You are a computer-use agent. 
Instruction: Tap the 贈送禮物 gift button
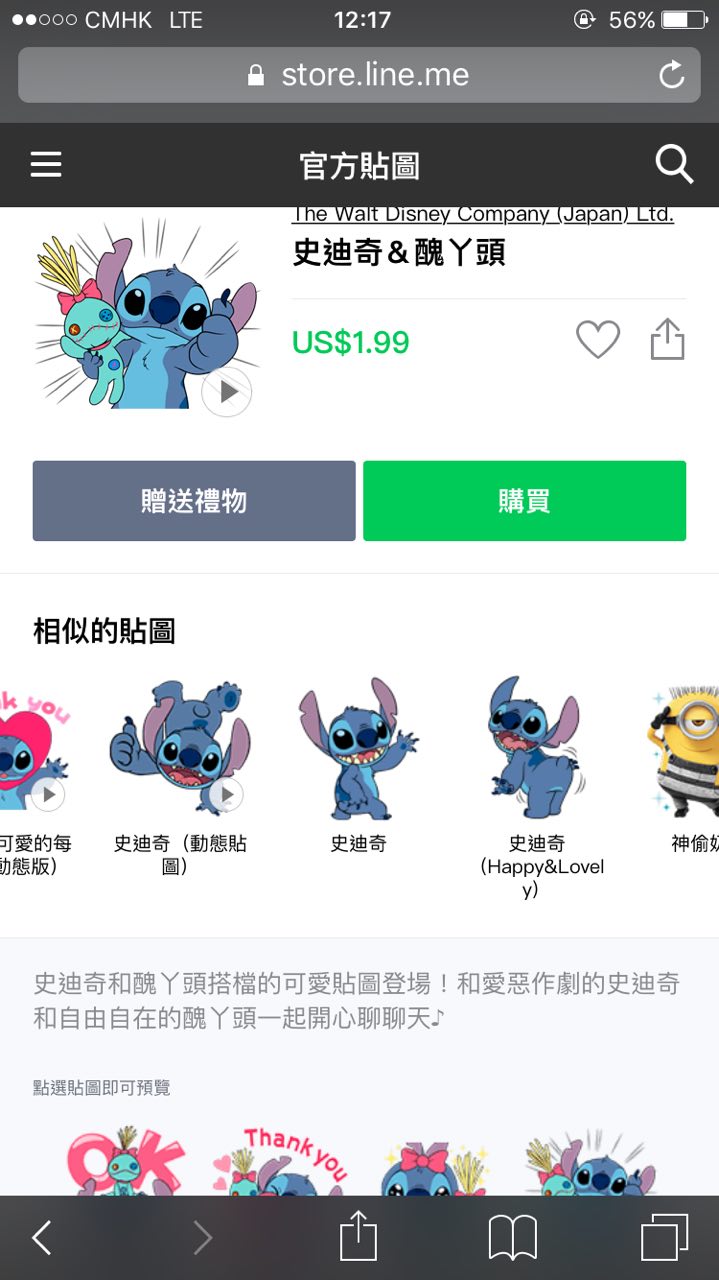[x=194, y=501]
